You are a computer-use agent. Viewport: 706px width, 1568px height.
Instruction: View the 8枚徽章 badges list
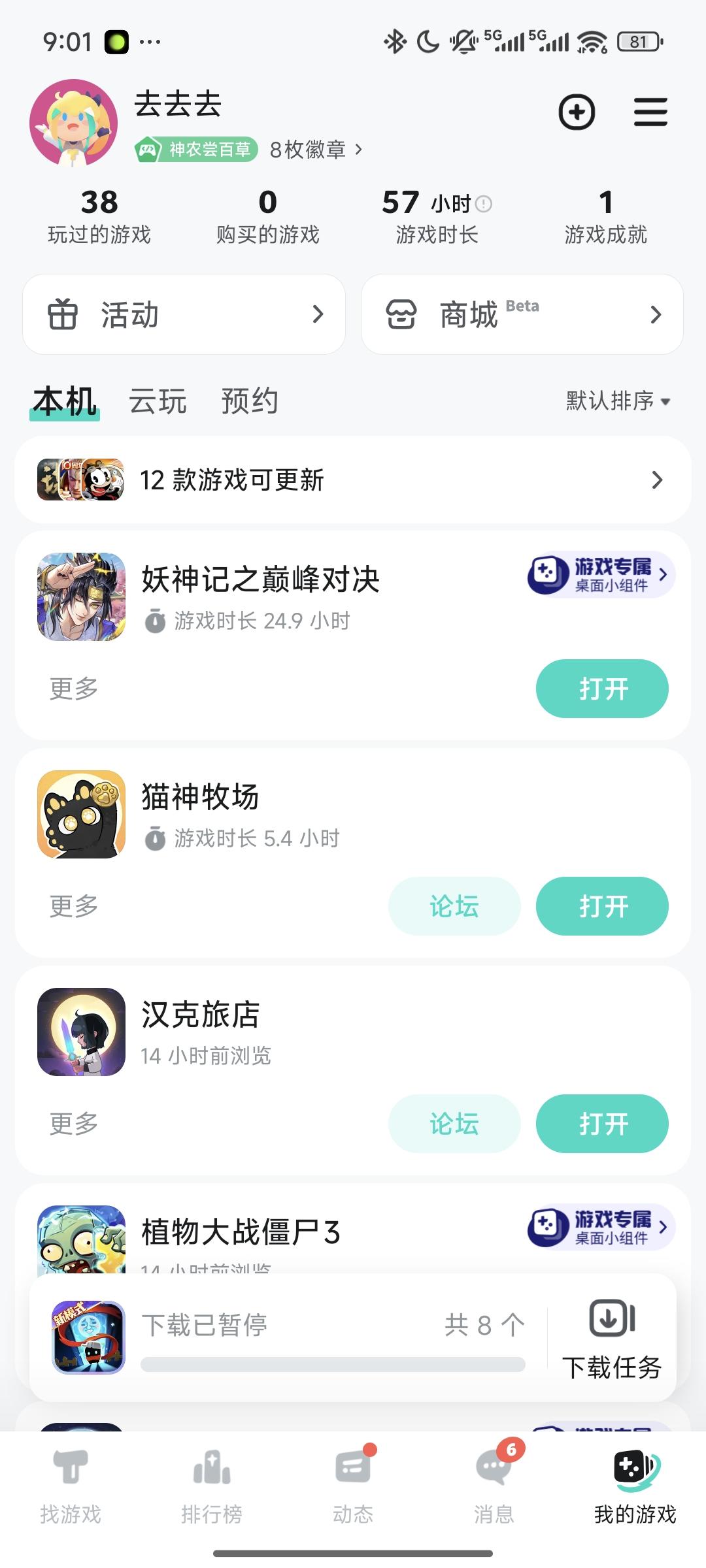click(x=311, y=149)
